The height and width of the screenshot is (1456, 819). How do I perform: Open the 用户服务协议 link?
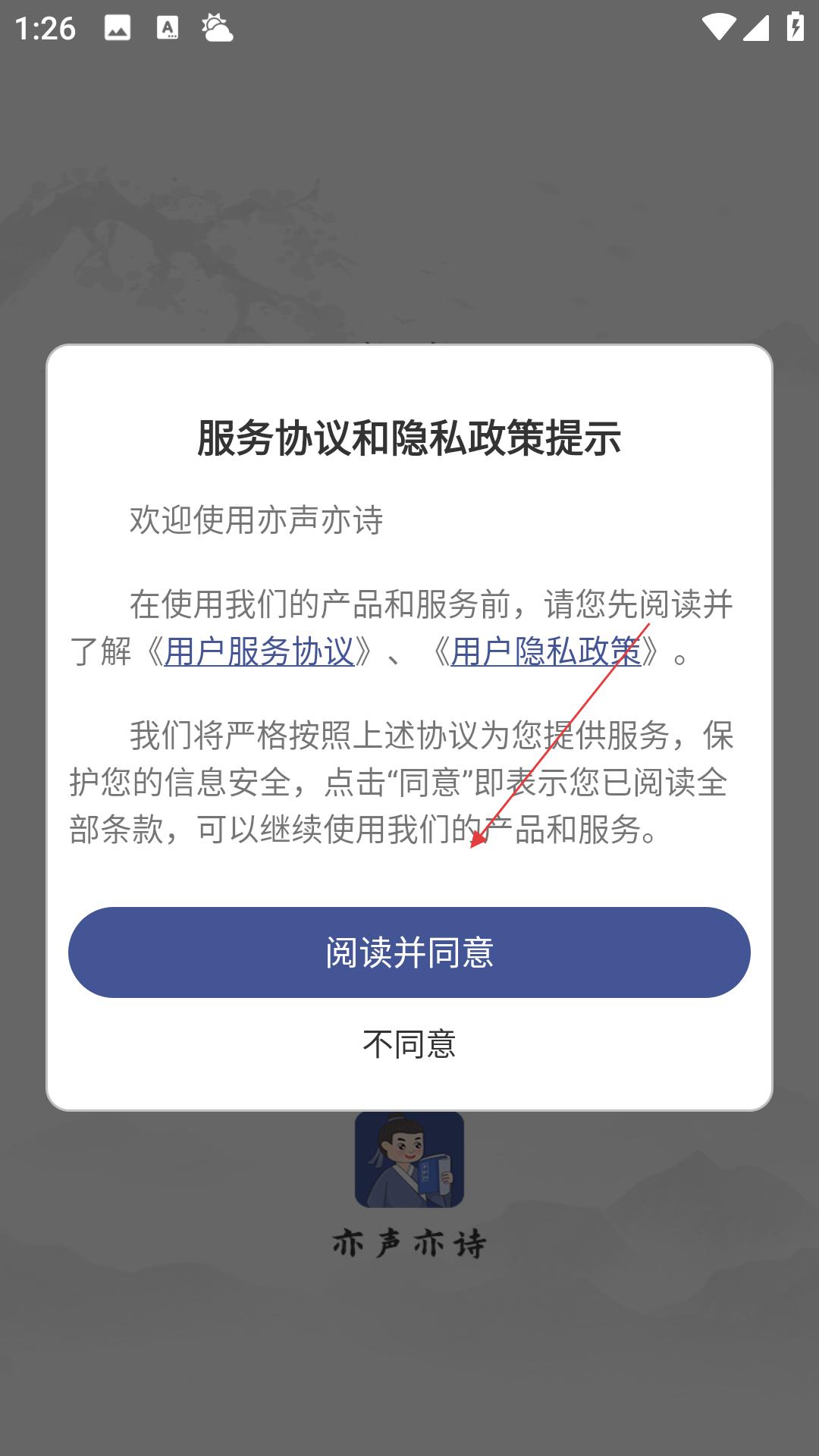pos(259,651)
